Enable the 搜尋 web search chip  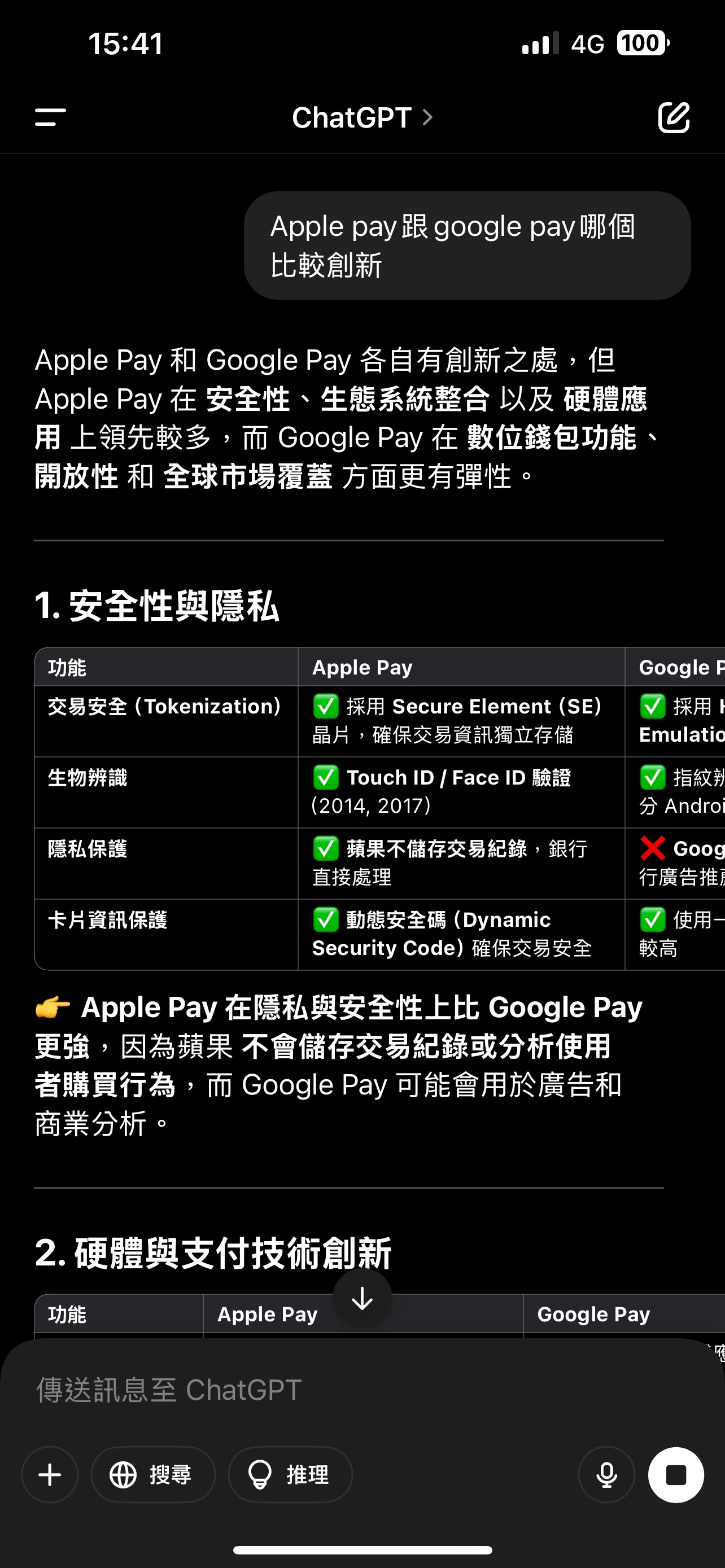tap(153, 1475)
